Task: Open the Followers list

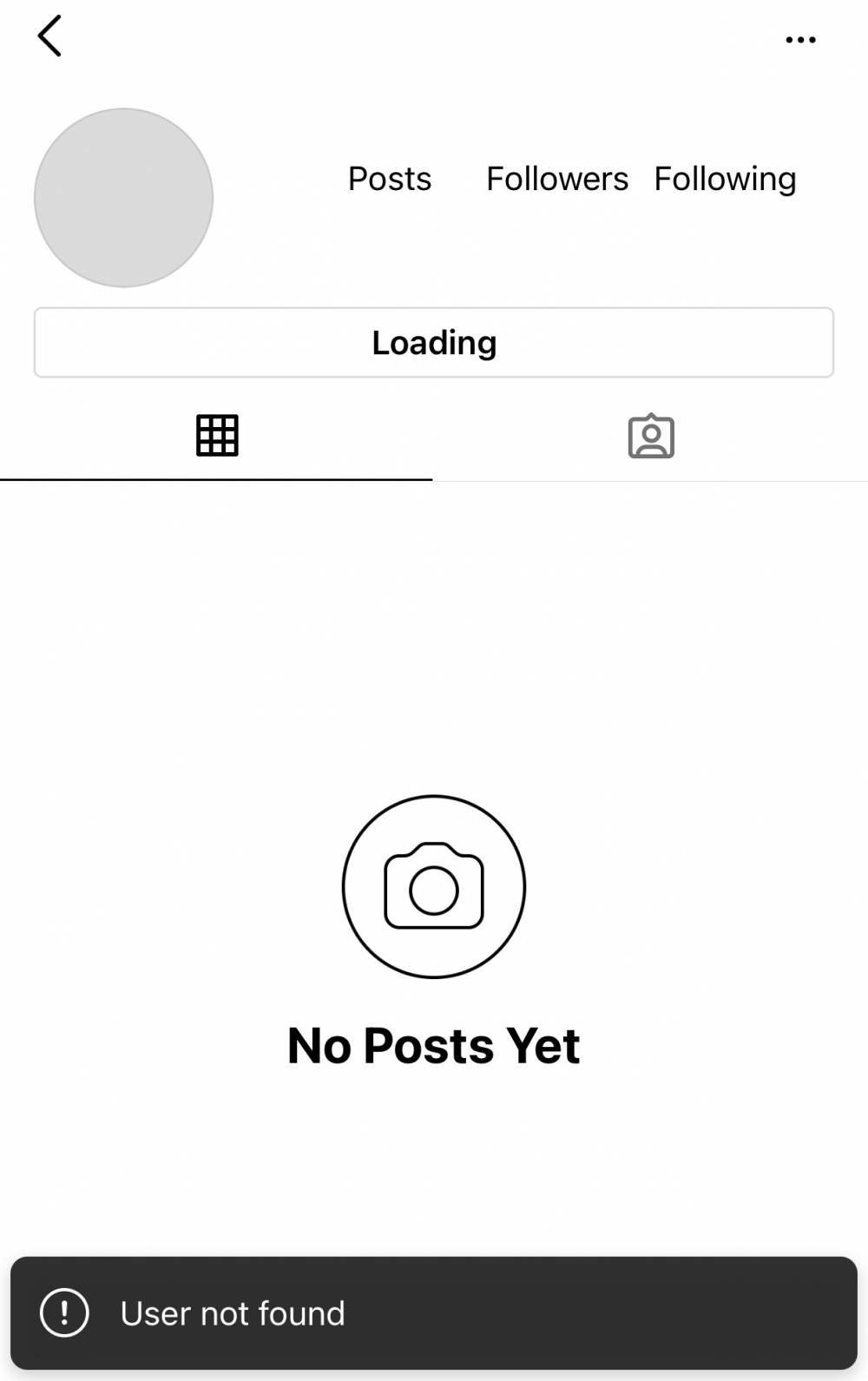Action: click(556, 179)
